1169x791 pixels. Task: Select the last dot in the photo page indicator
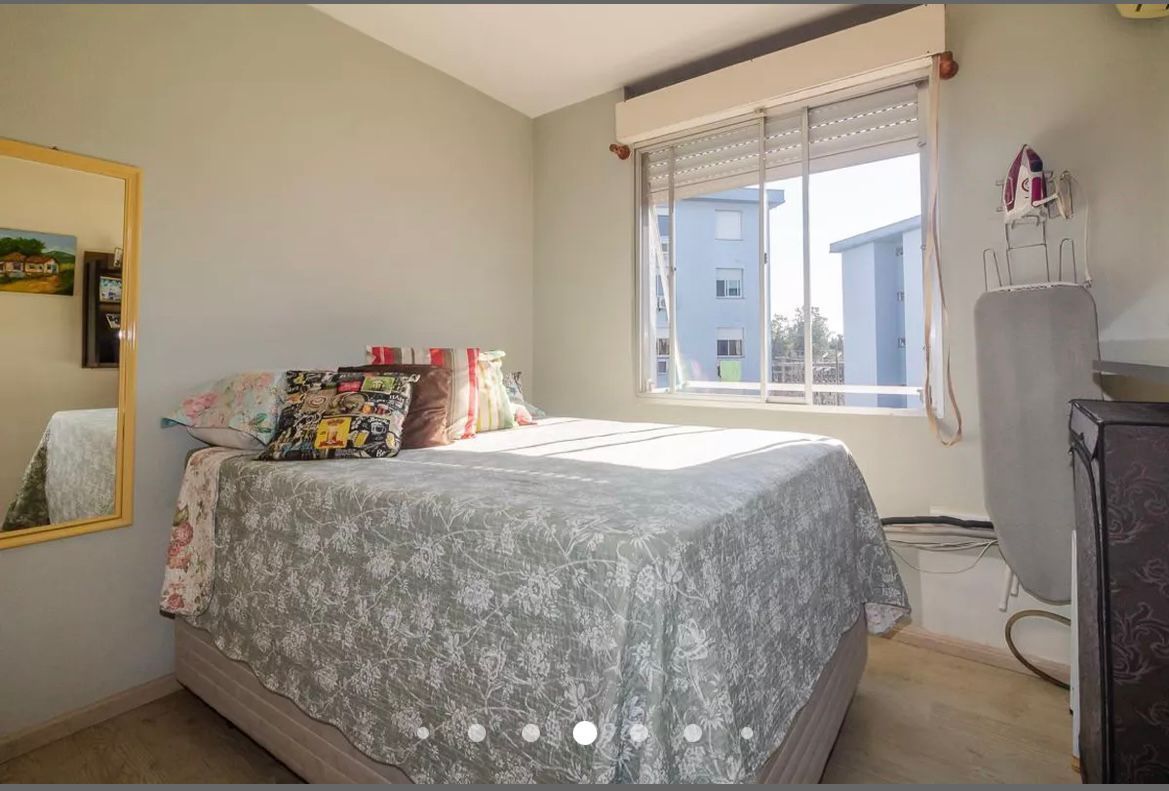point(746,733)
